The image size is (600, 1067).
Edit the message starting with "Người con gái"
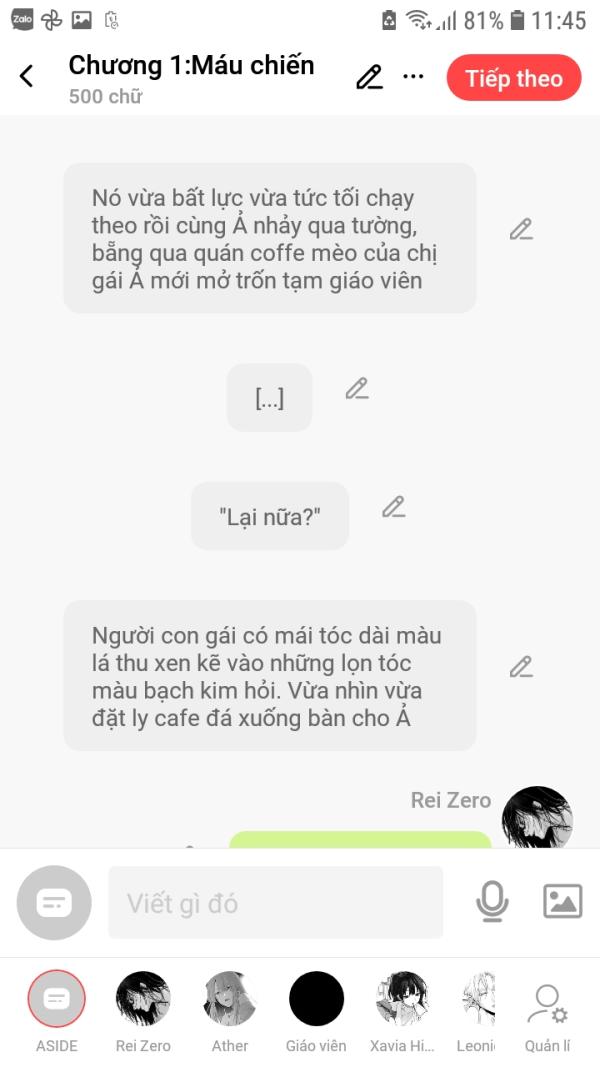click(520, 666)
